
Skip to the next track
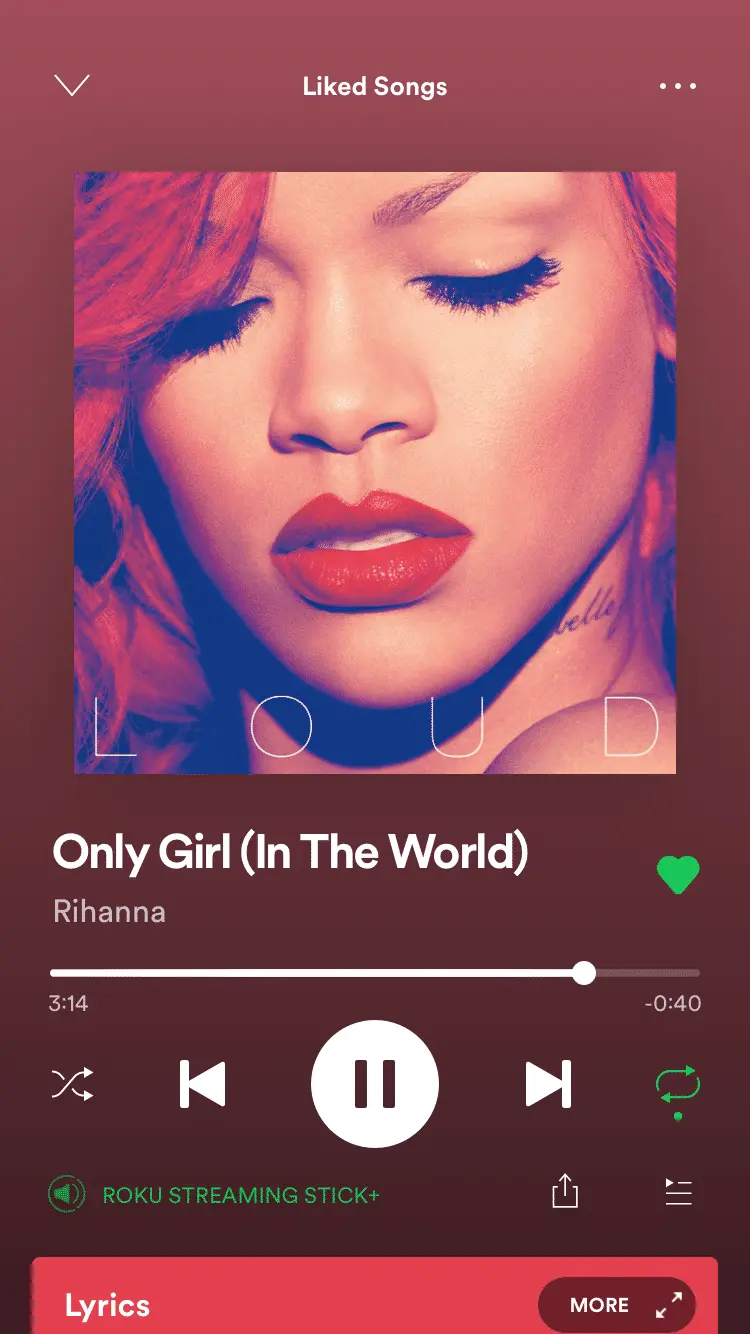(x=548, y=1084)
